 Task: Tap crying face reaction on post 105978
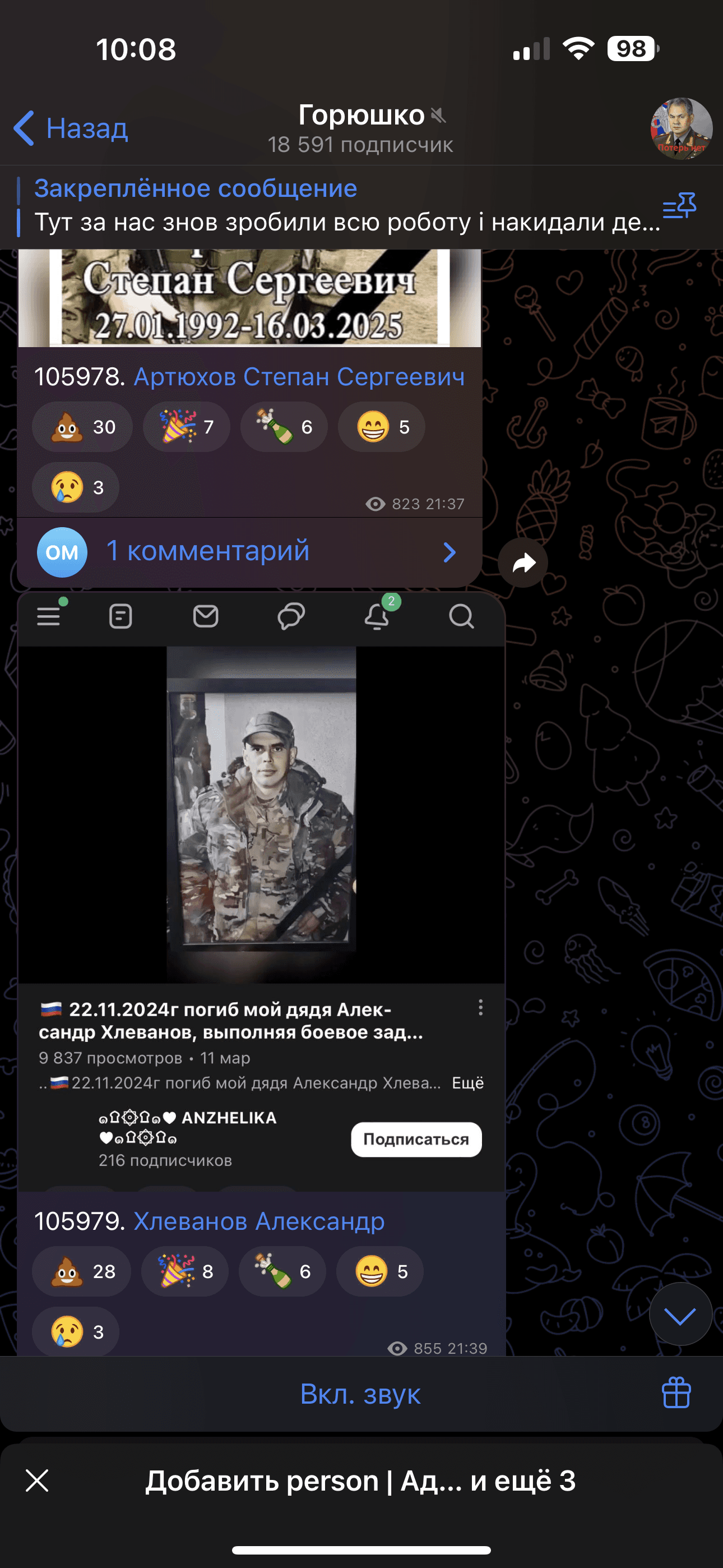[76, 487]
